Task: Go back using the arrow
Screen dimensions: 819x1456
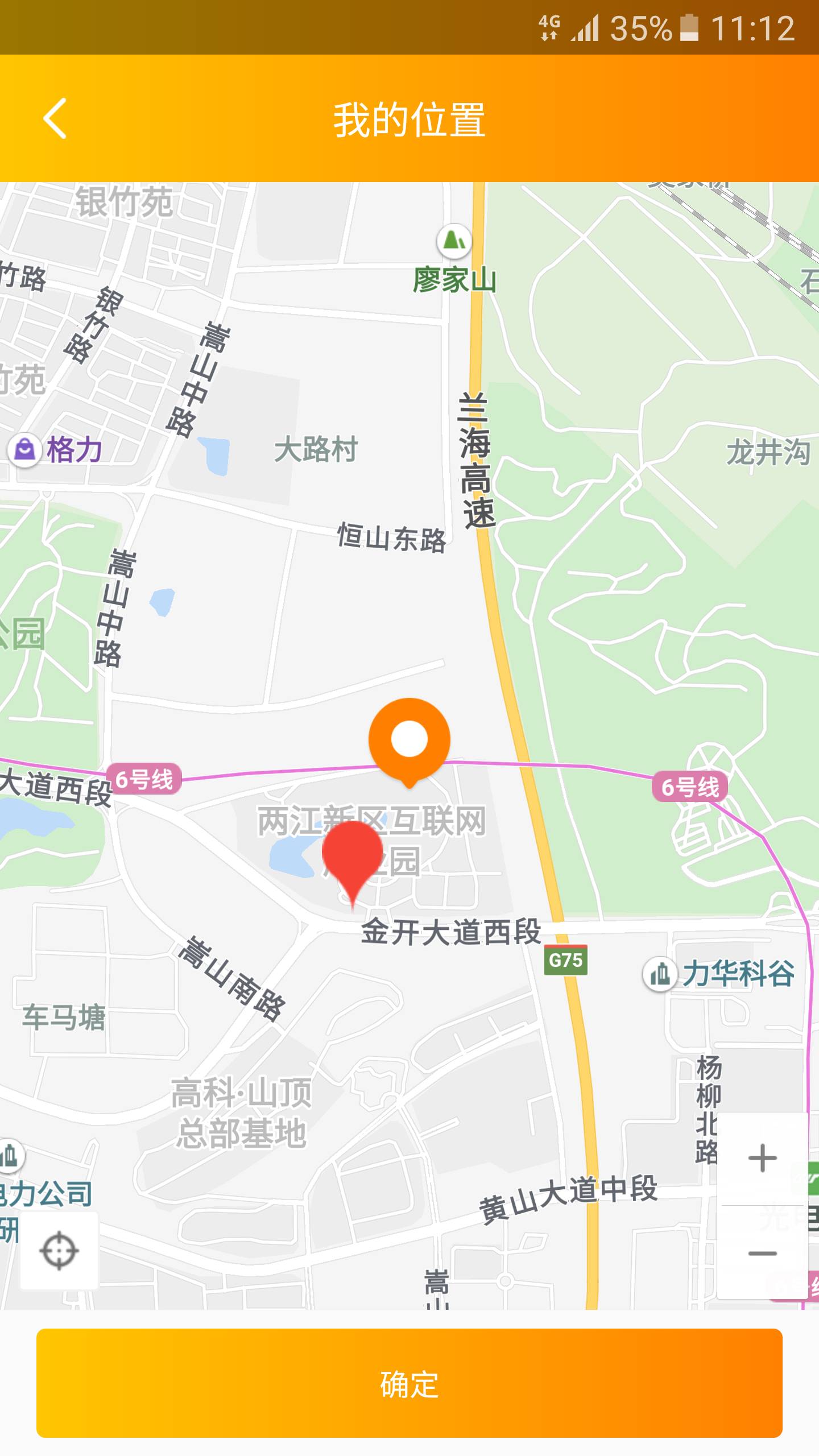Action: (x=55, y=118)
